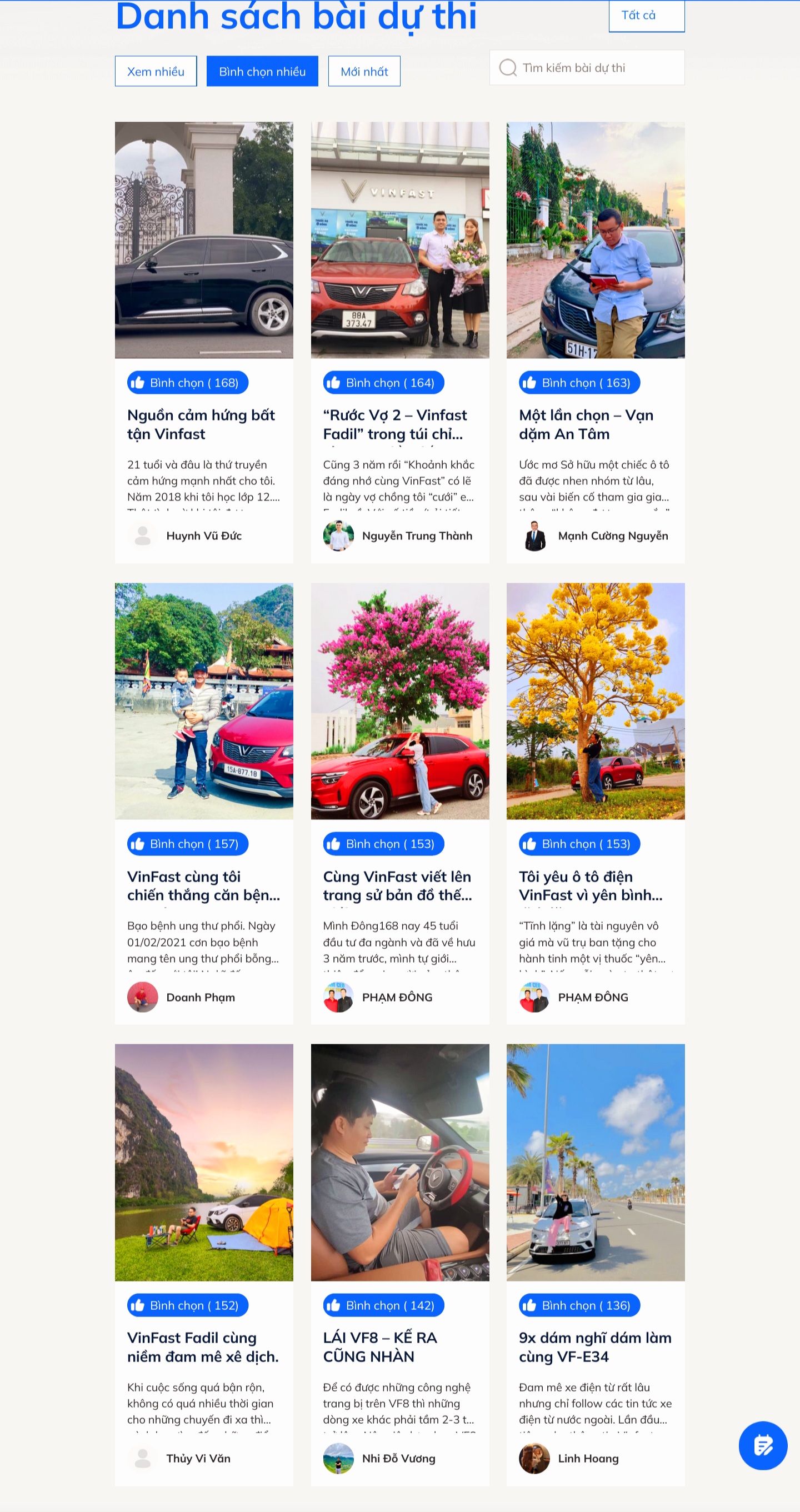Viewport: 800px width, 1512px height.
Task: Tap the Tìm kiếm bài dự thi search box
Action: click(587, 68)
